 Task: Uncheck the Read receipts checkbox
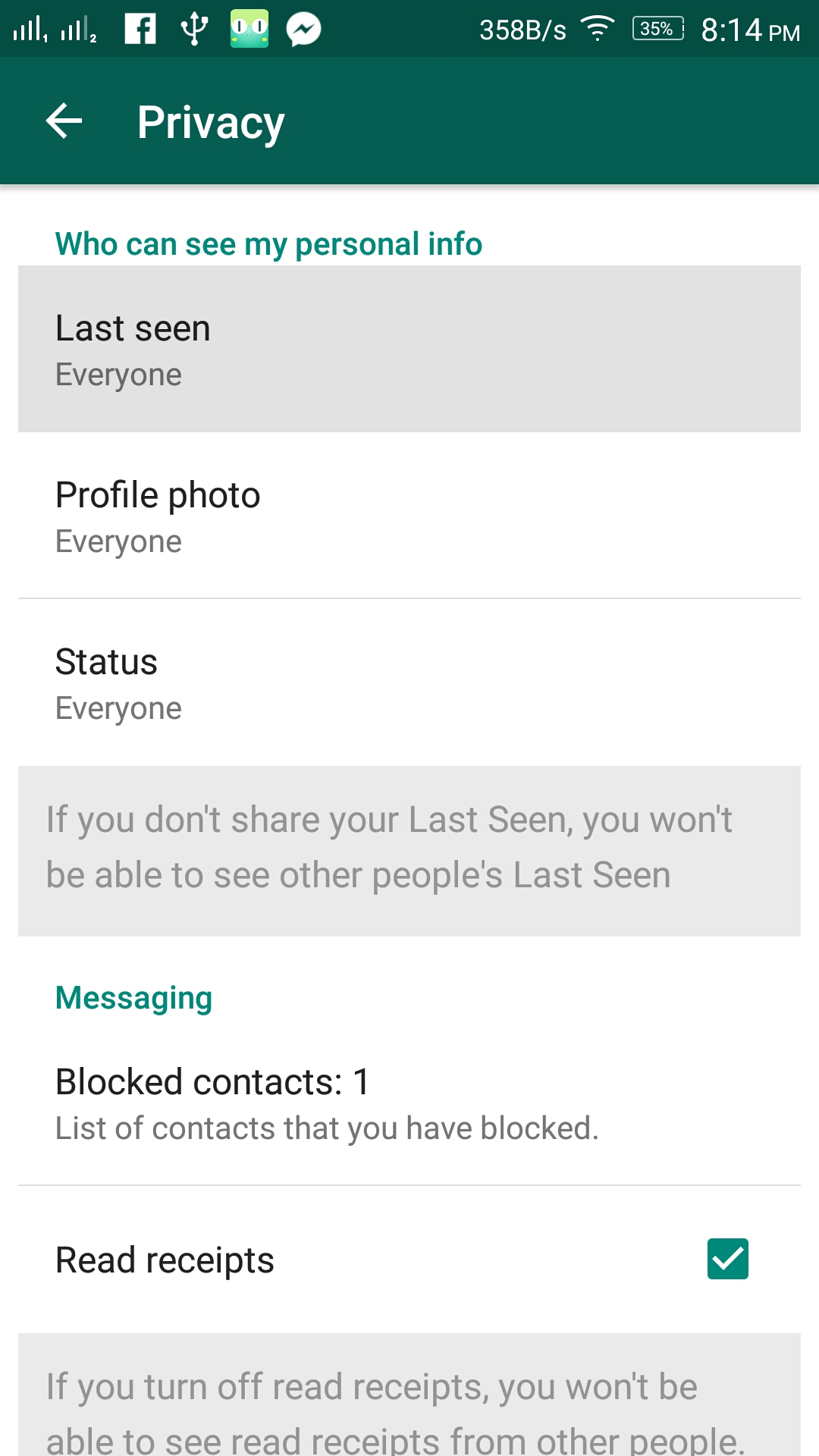pyautogui.click(x=728, y=1259)
